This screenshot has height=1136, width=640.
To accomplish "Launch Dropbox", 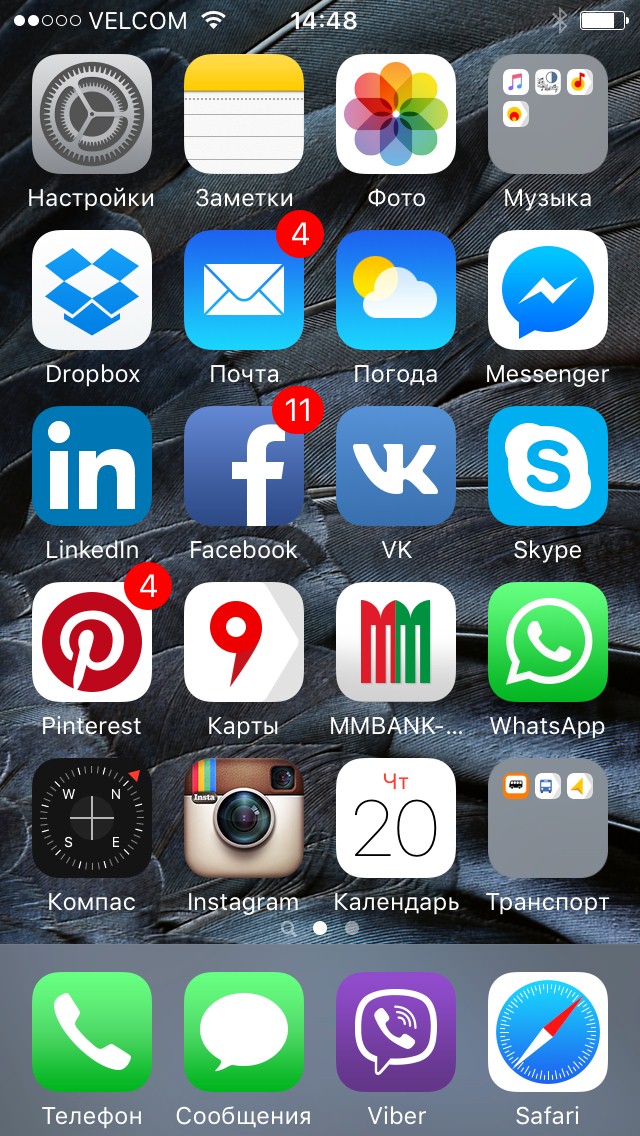I will click(92, 290).
